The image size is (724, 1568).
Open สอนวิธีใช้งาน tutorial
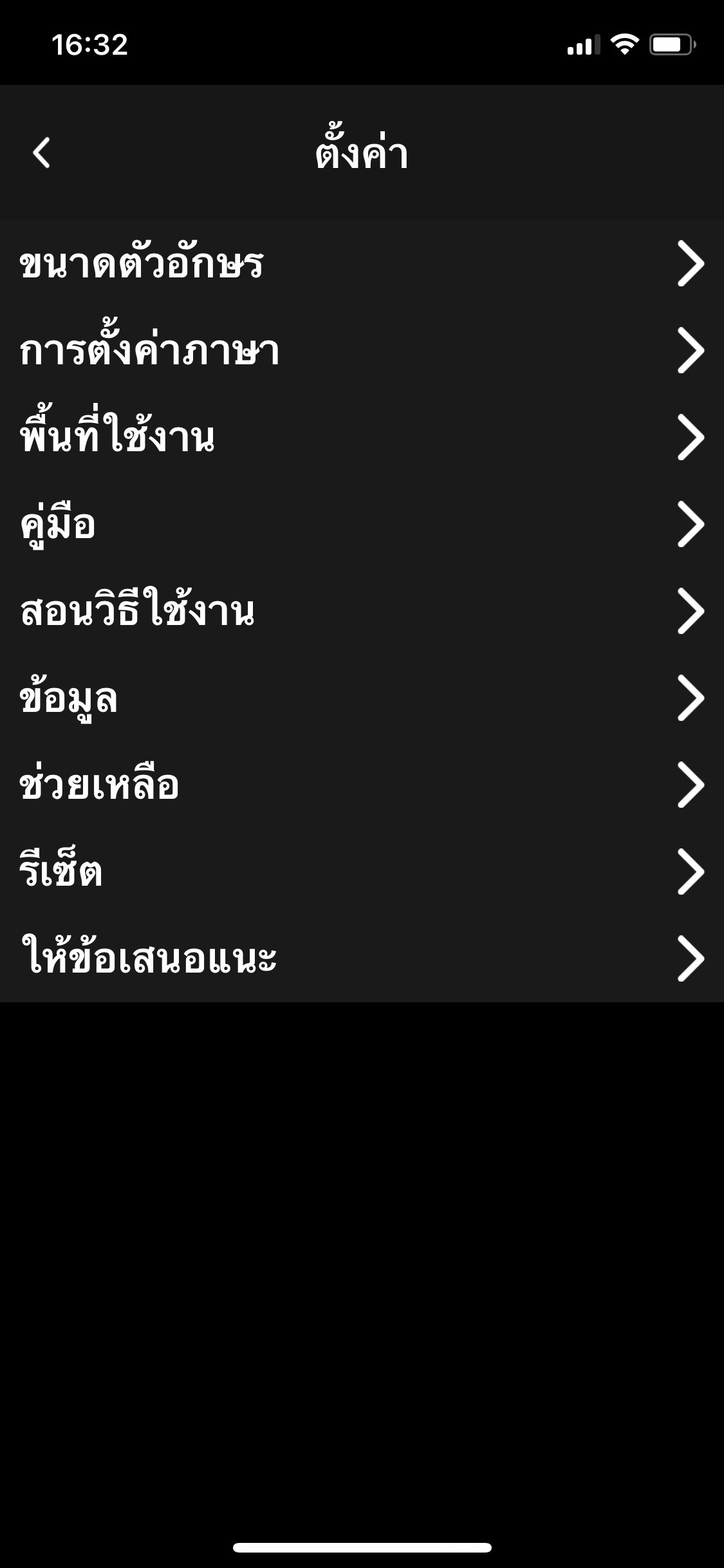362,611
